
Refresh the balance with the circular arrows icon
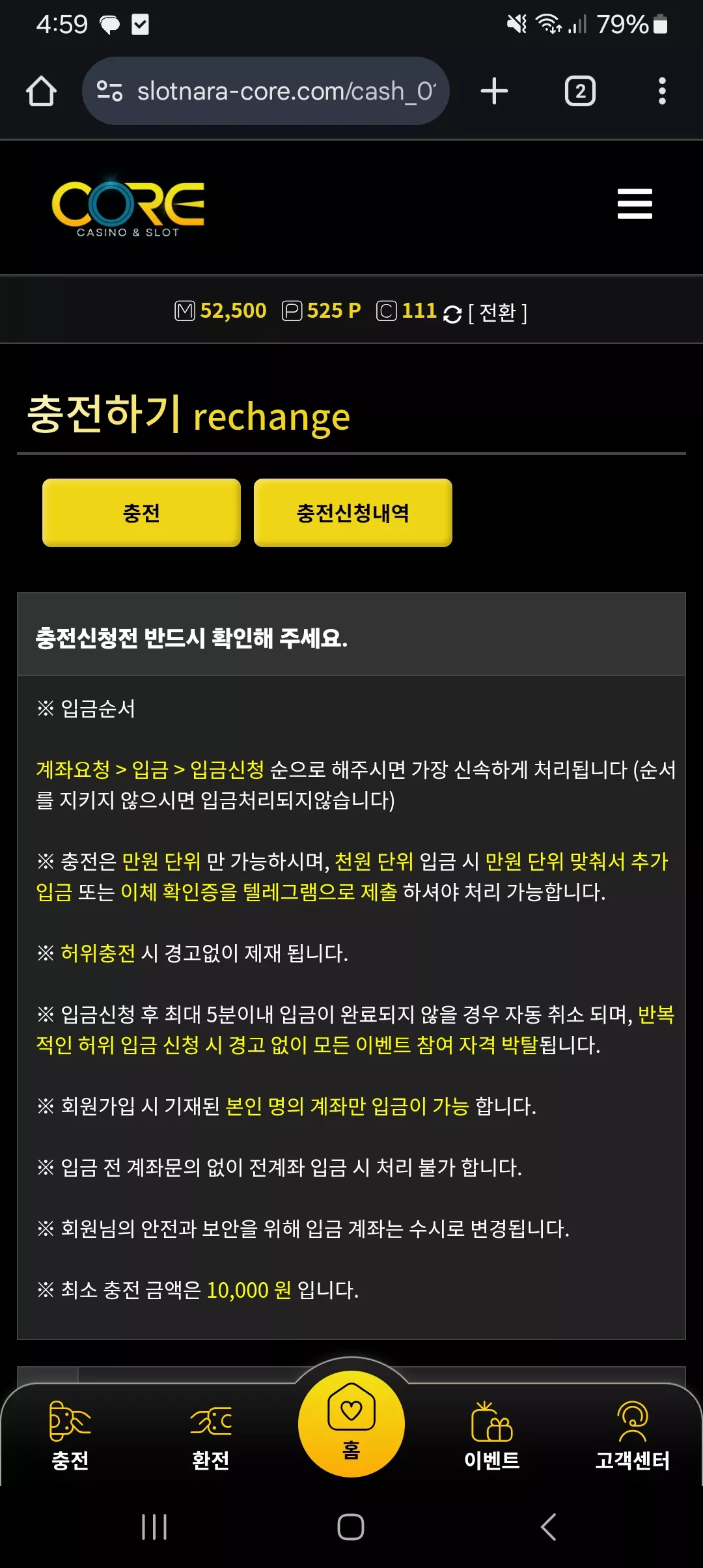(452, 314)
